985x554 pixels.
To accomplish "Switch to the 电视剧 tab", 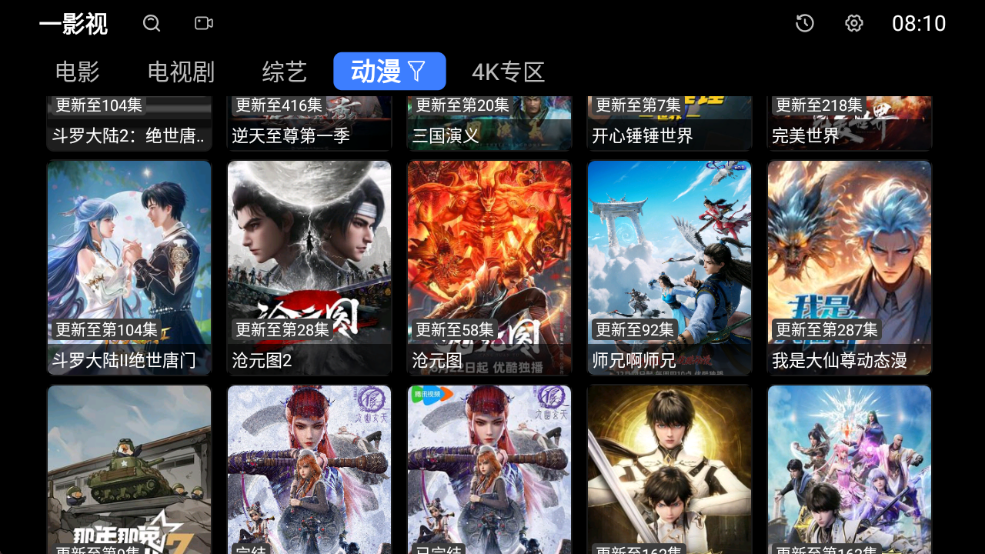I will tap(181, 72).
